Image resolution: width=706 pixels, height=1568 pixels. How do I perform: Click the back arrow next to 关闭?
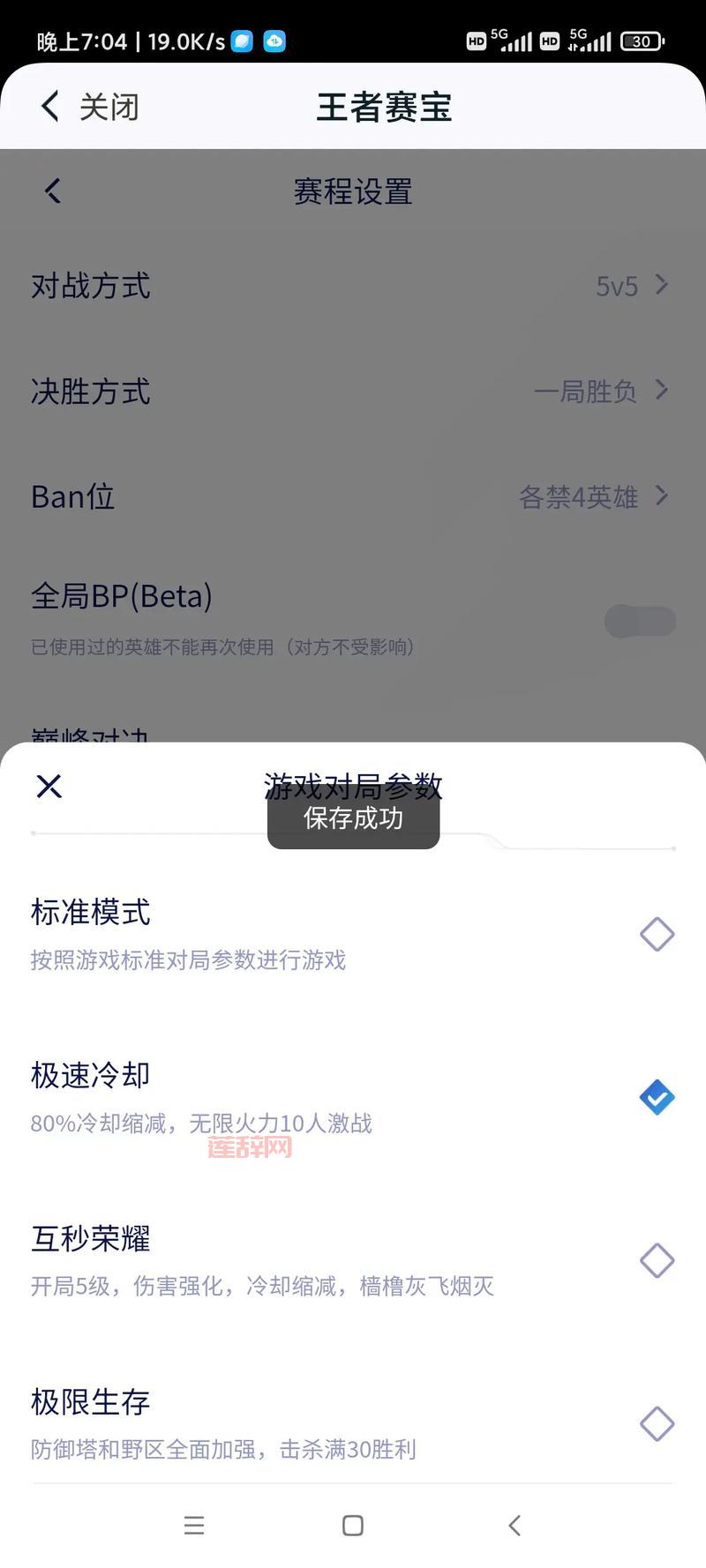(48, 105)
